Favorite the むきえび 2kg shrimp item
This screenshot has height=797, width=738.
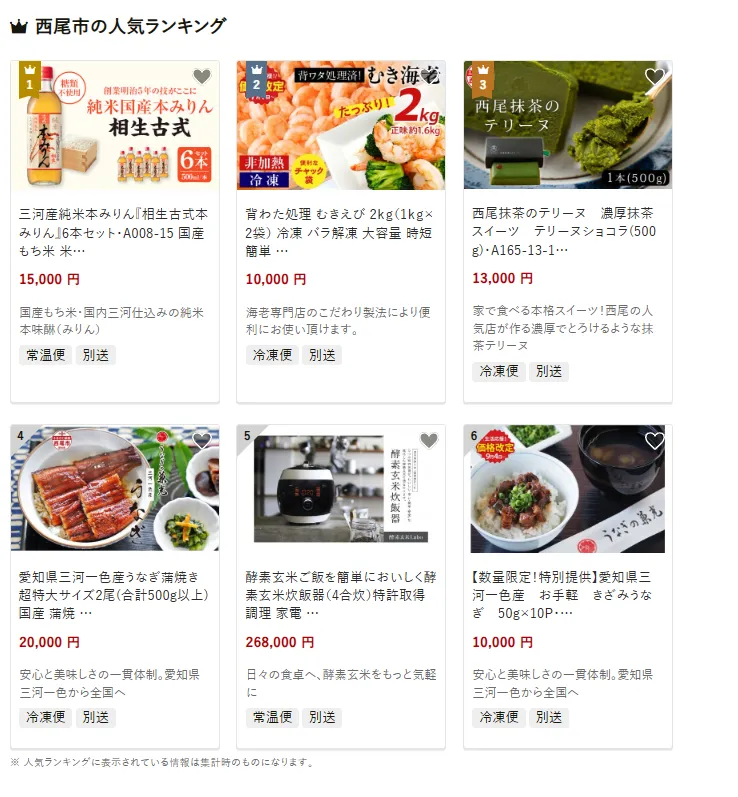(x=428, y=77)
